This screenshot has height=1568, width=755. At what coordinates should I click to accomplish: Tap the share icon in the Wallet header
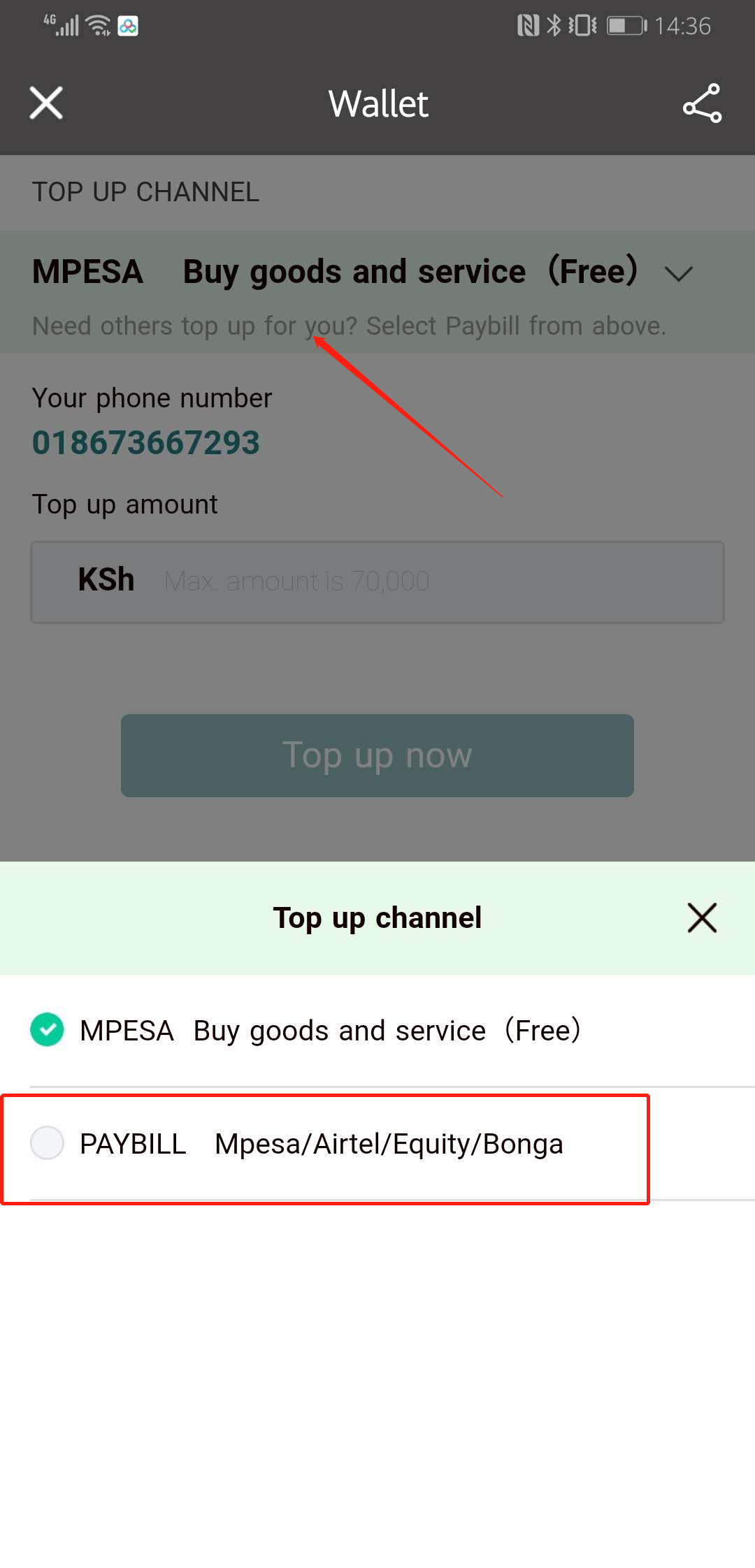click(x=702, y=103)
